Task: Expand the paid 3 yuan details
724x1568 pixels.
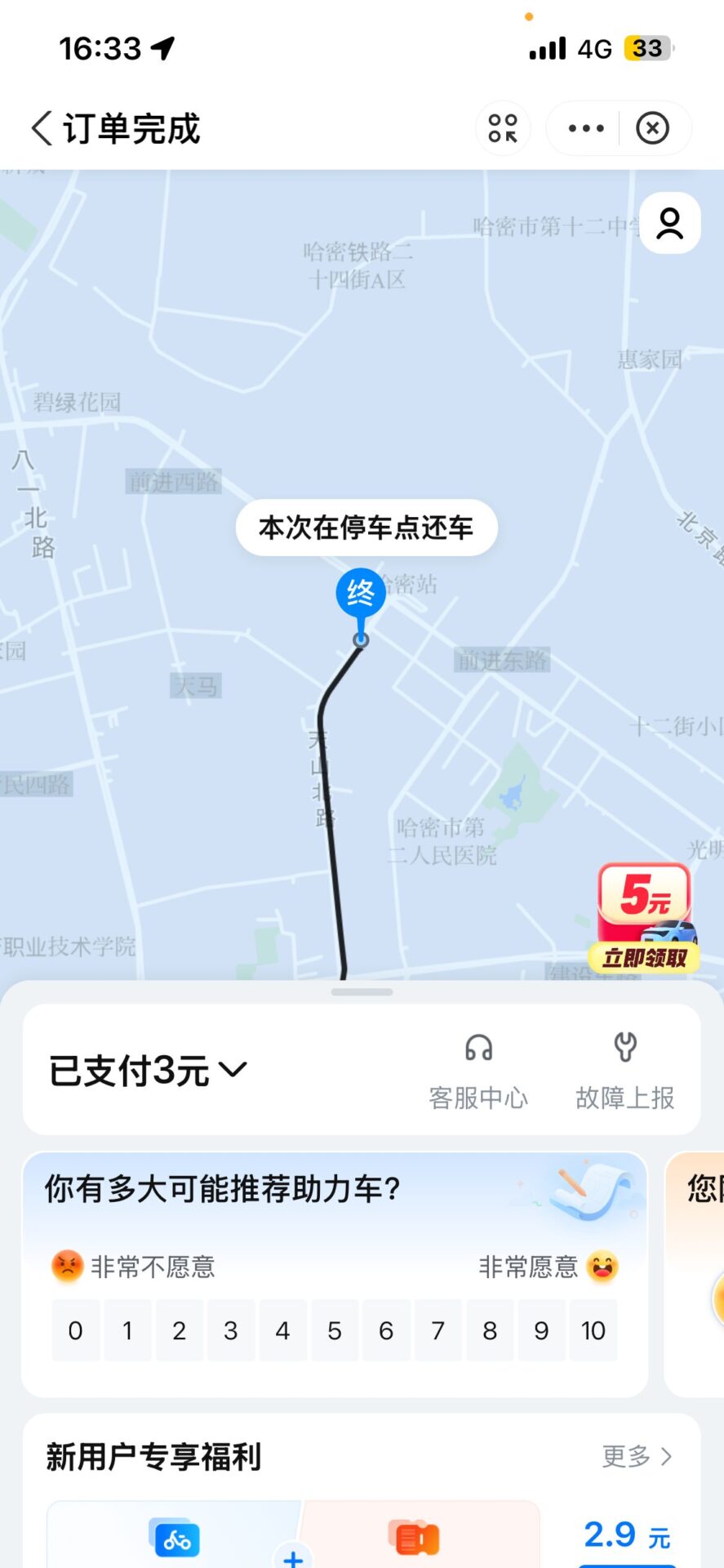Action: coord(149,1070)
